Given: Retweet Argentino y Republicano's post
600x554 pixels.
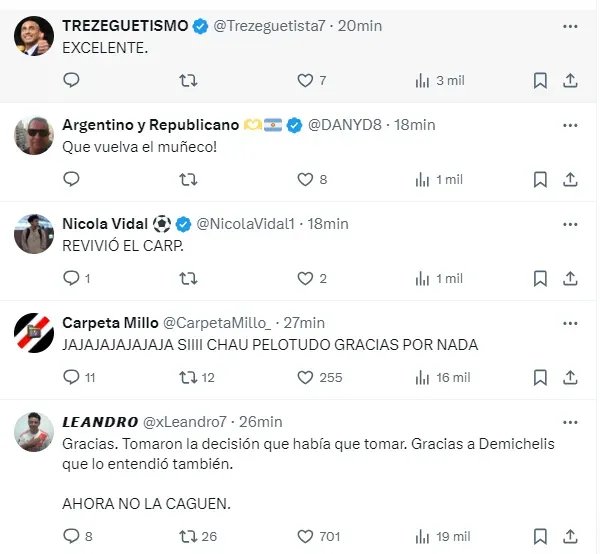Looking at the screenshot, I should [188, 179].
